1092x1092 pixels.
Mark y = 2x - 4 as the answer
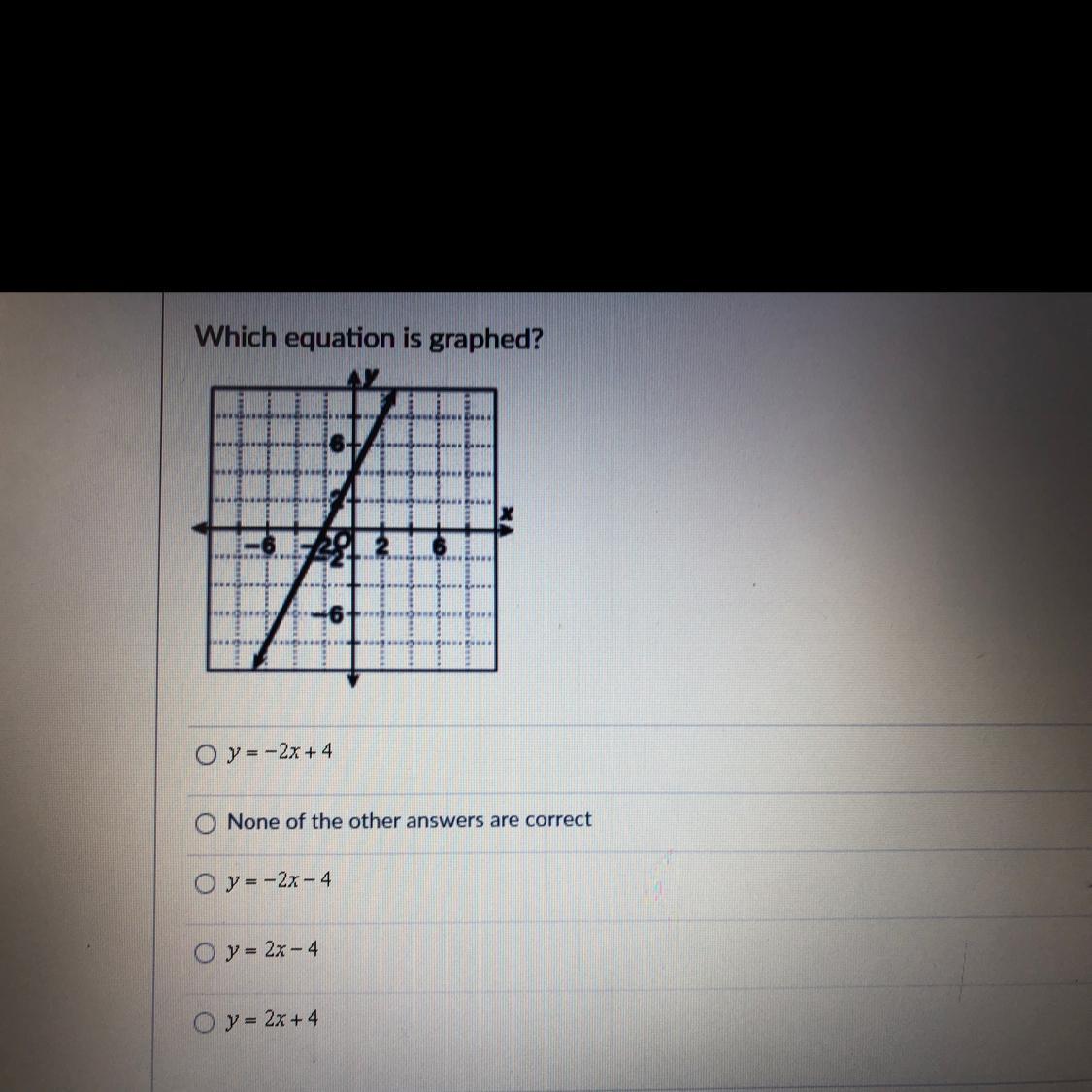[205, 952]
